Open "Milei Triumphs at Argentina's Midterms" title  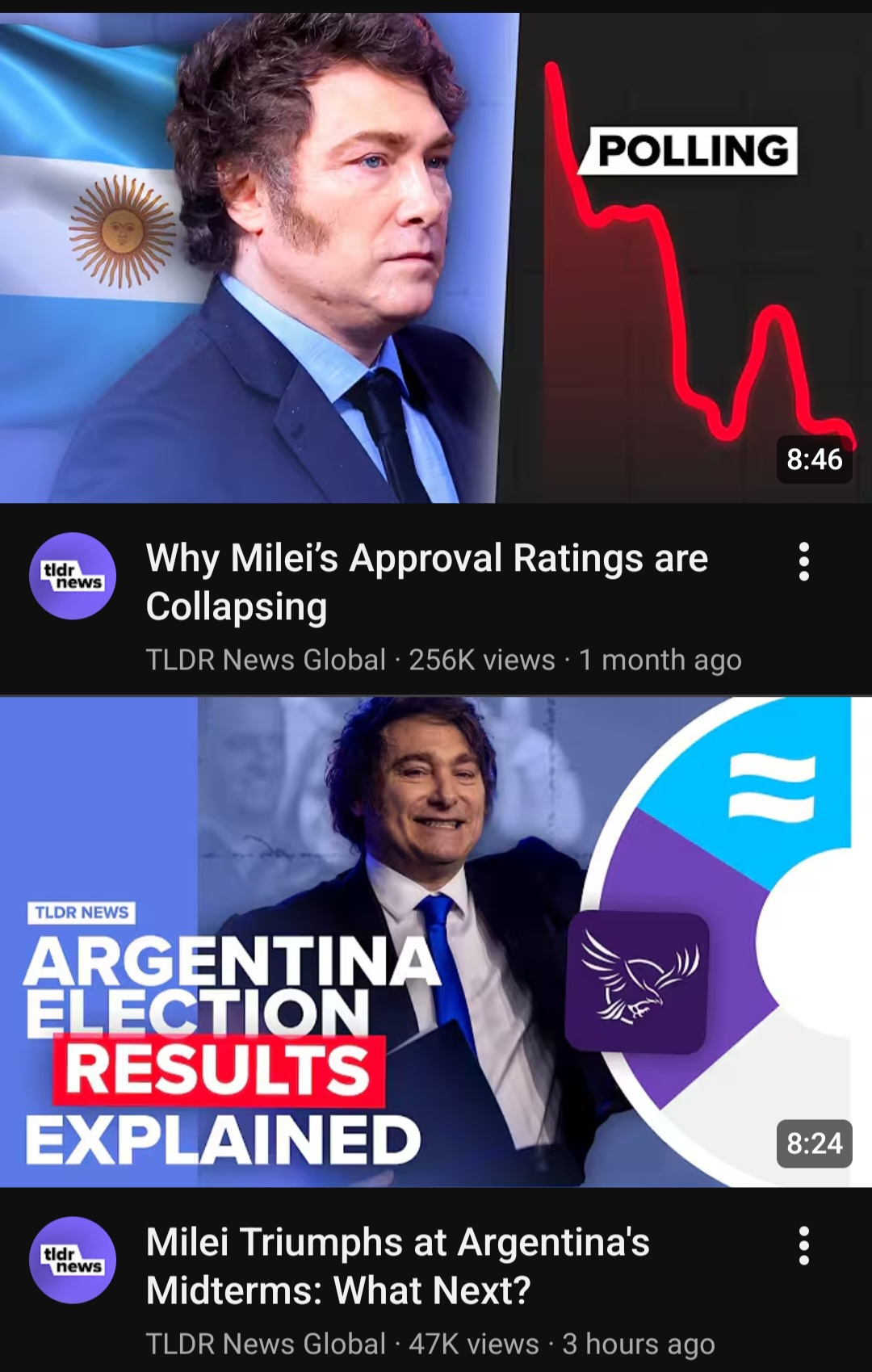(x=398, y=1266)
